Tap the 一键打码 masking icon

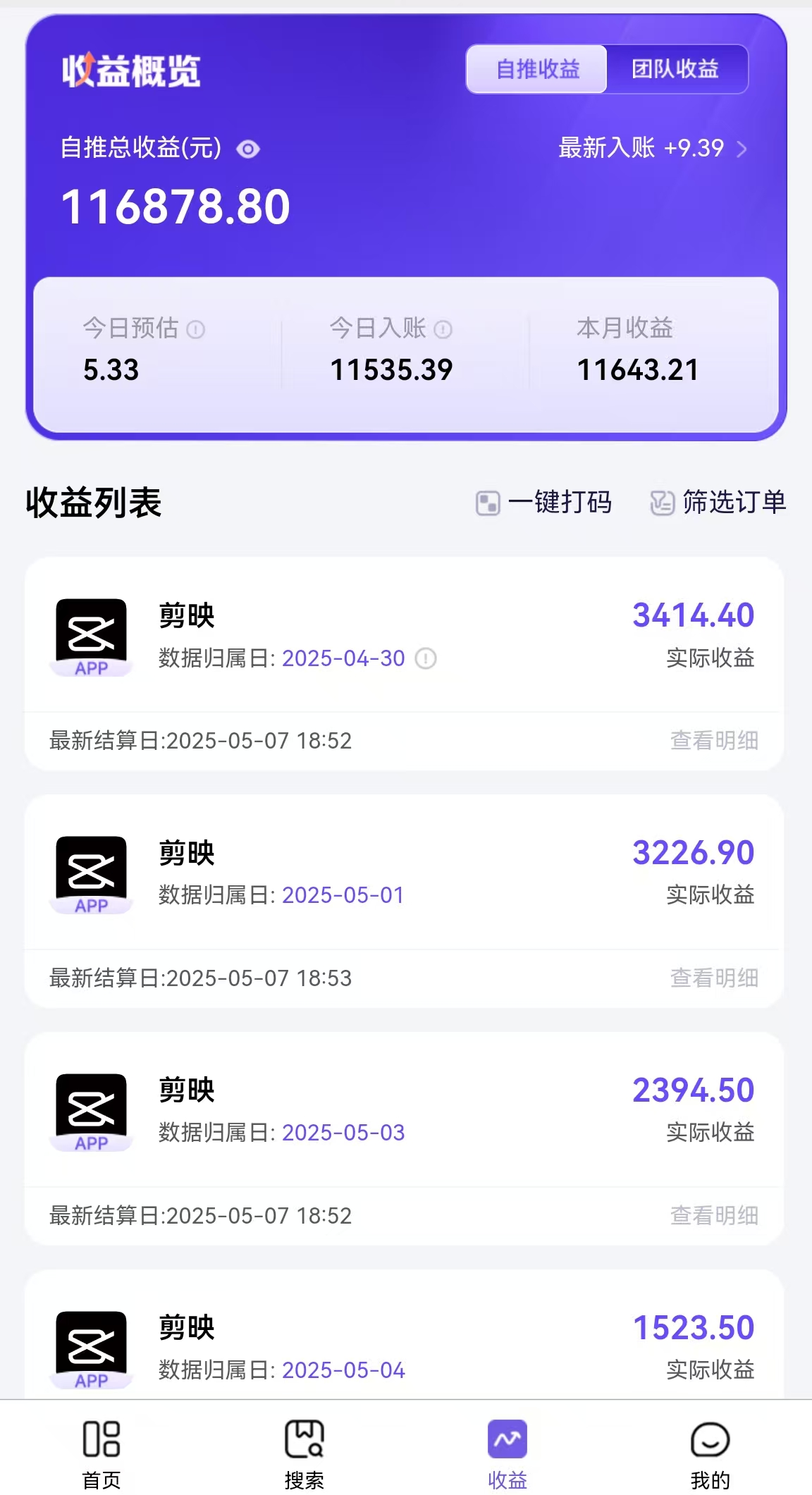tap(487, 502)
